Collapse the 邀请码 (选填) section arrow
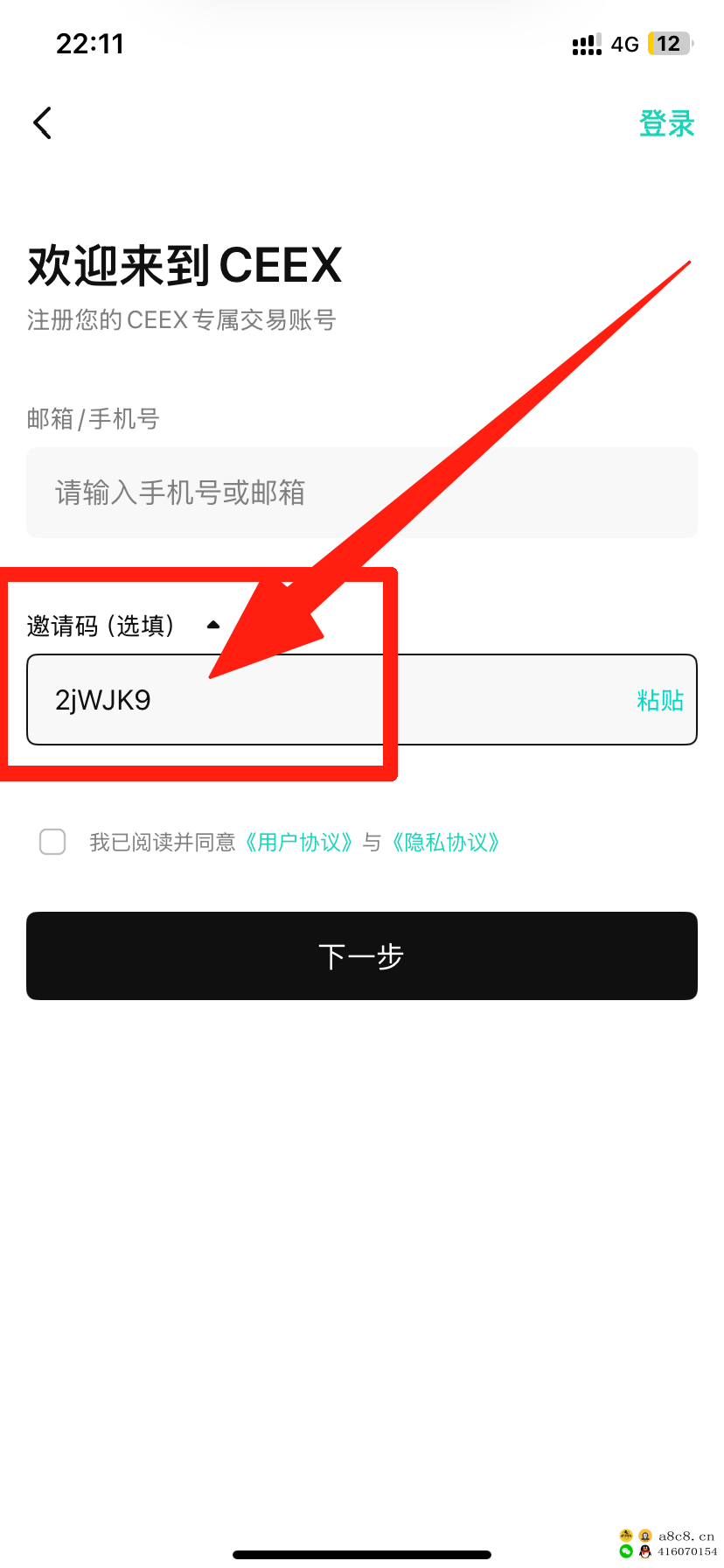Screen dimensions: 724x1568 click(213, 625)
